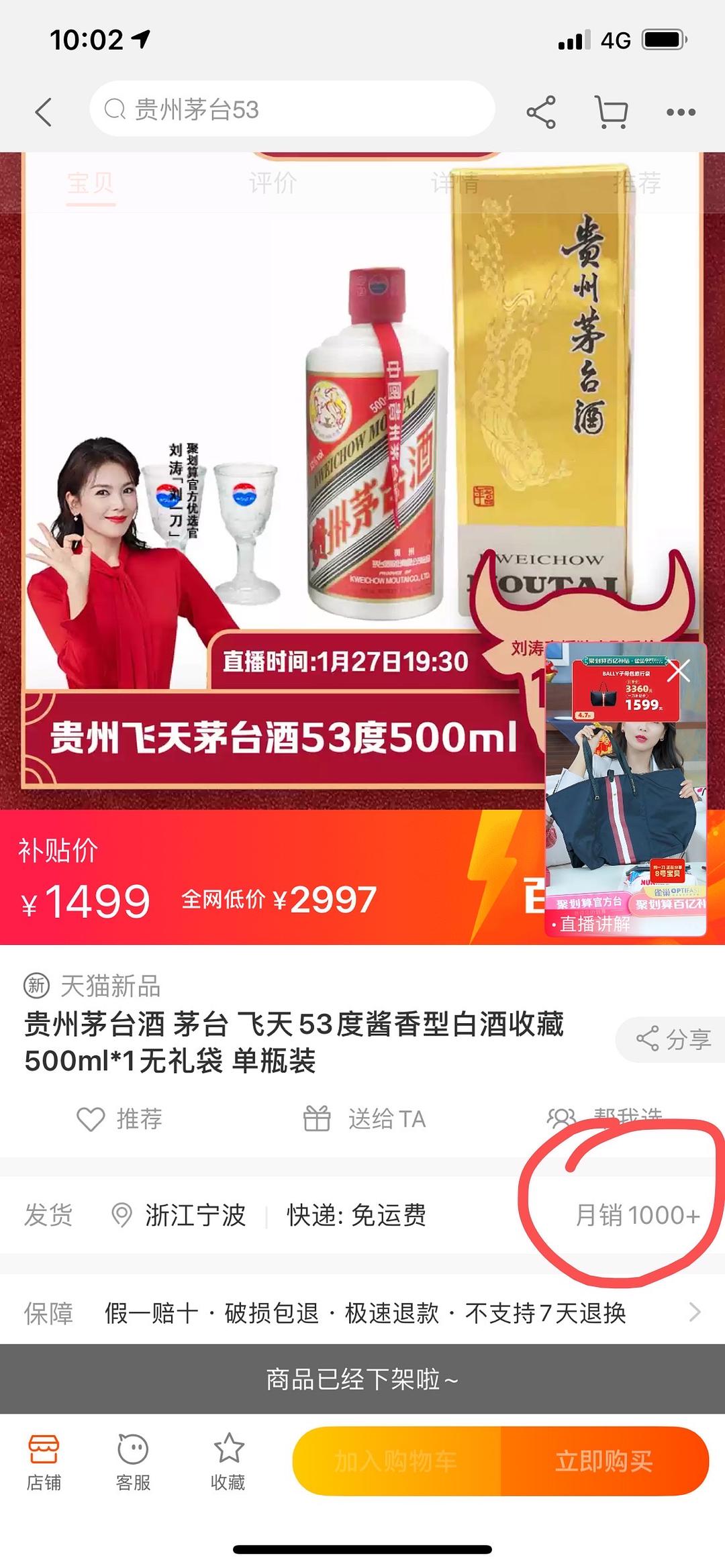The image size is (725, 1568).
Task: Close the floating livestream window
Action: pyautogui.click(x=679, y=670)
